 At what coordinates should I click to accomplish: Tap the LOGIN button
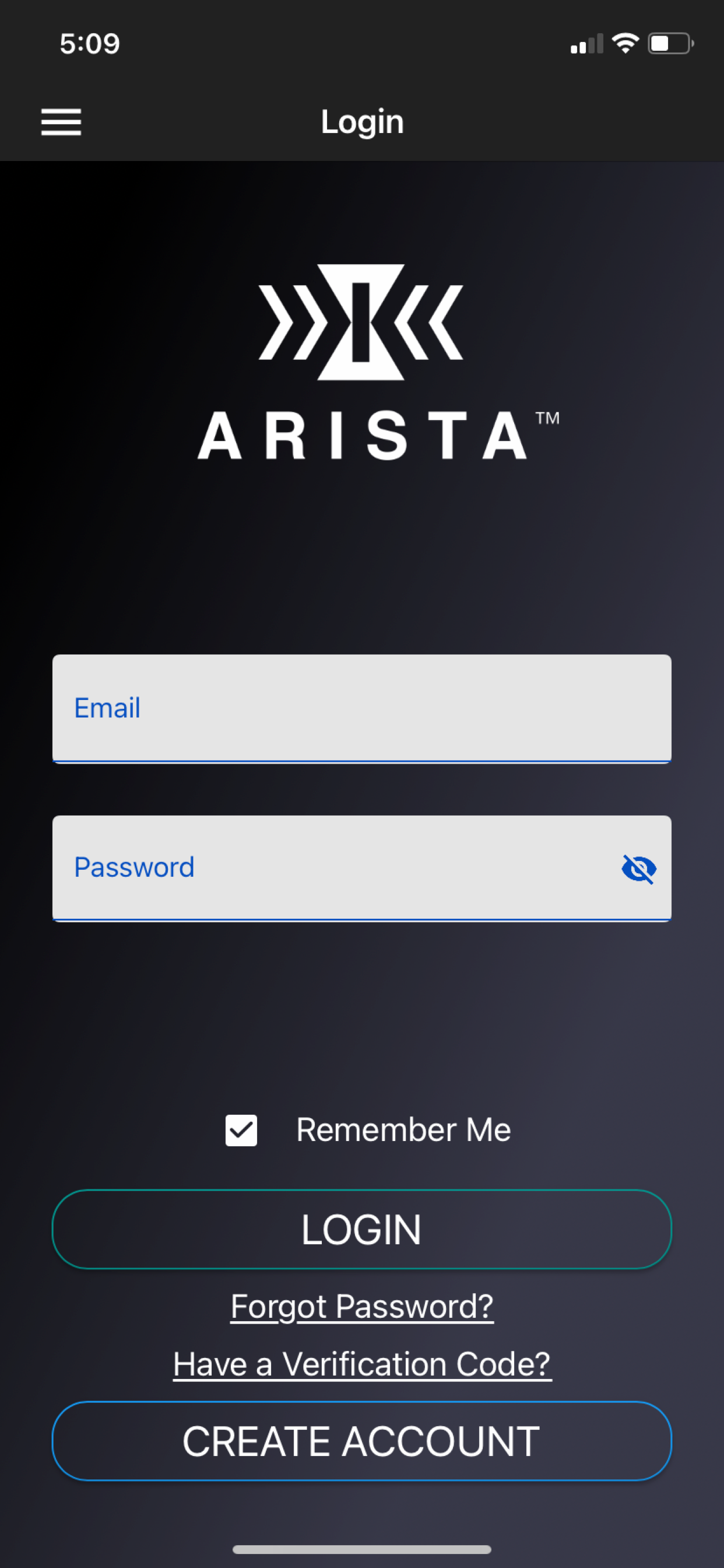tap(361, 1229)
